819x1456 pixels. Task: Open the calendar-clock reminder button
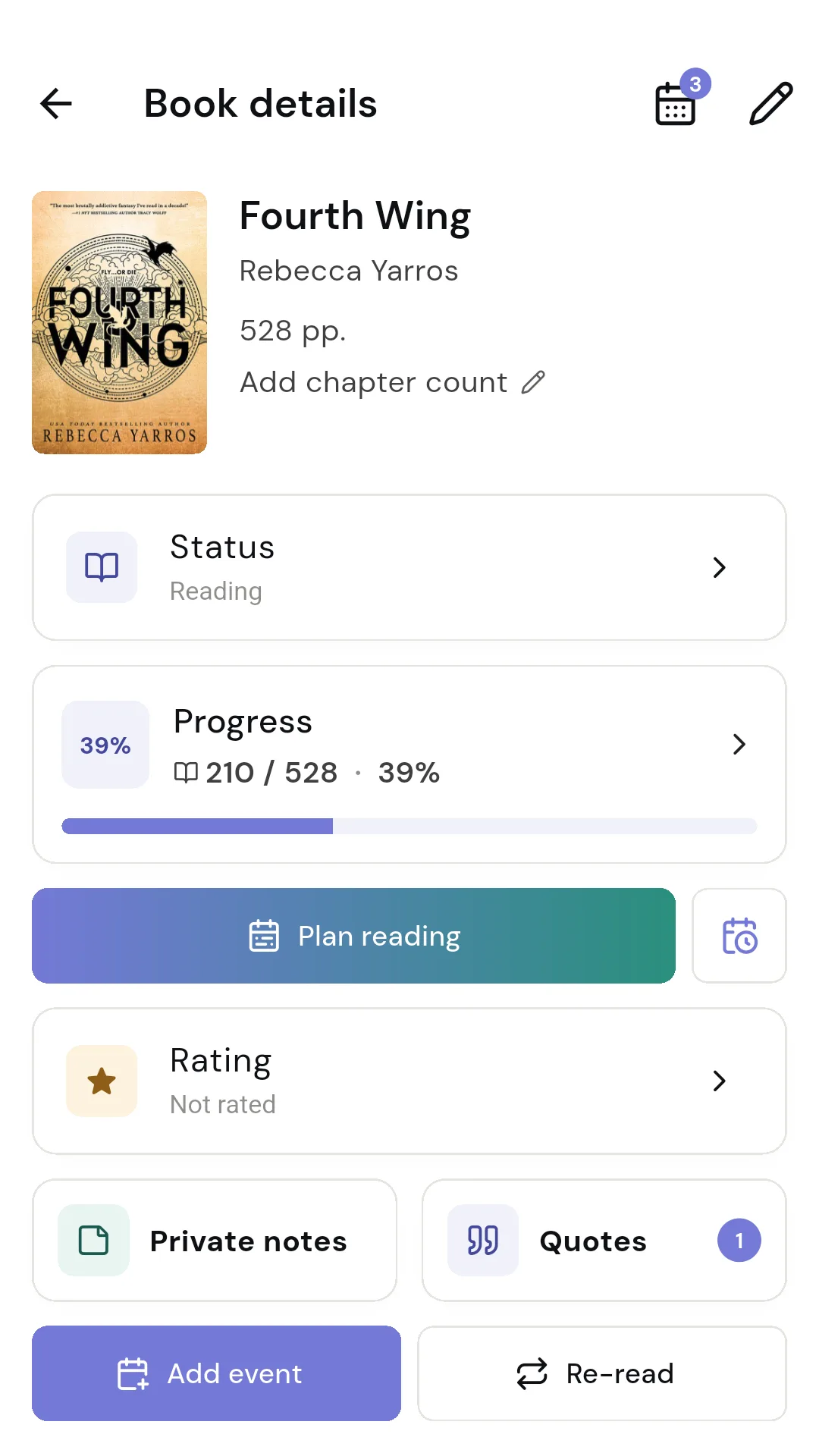[739, 936]
